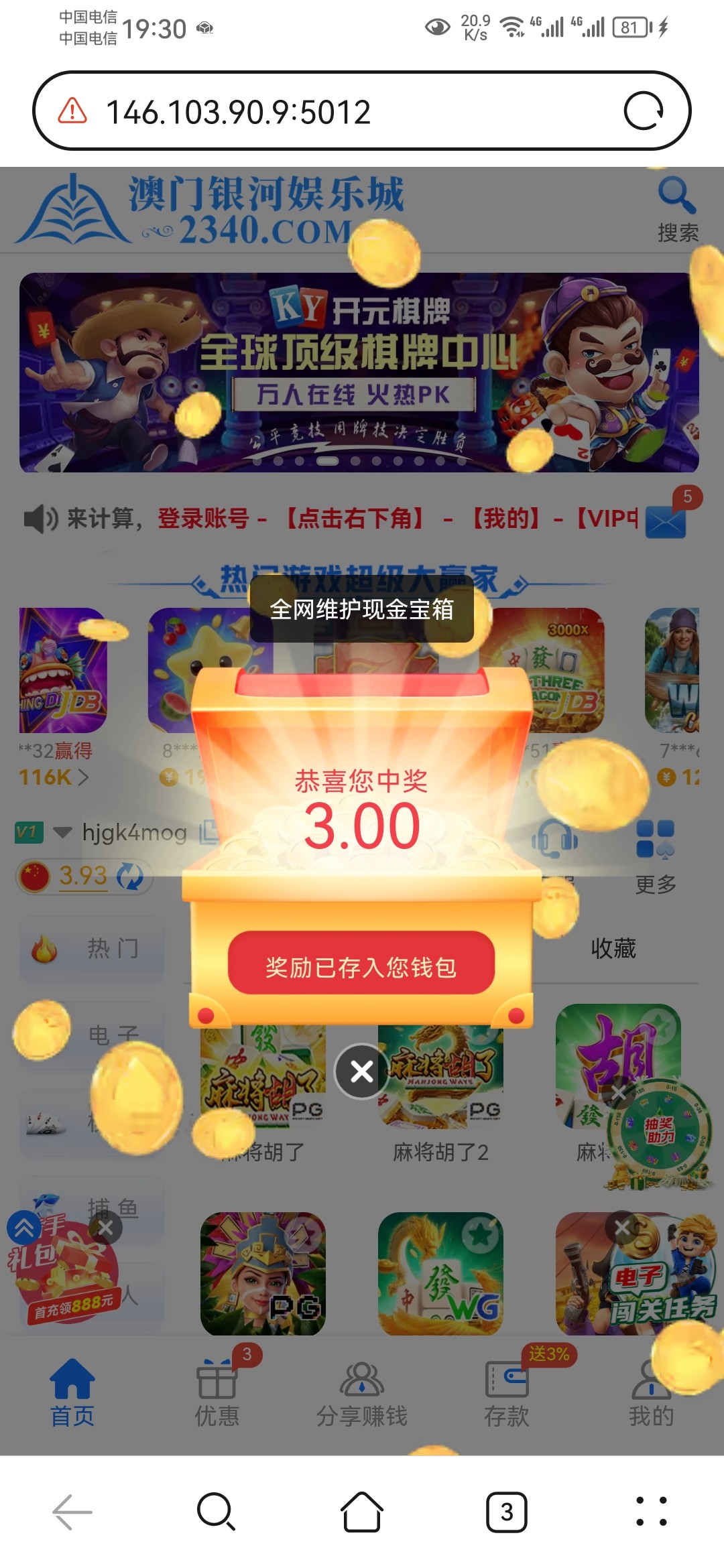The width and height of the screenshot is (724, 1568).
Task: Open the browser tab switcher
Action: click(506, 1512)
